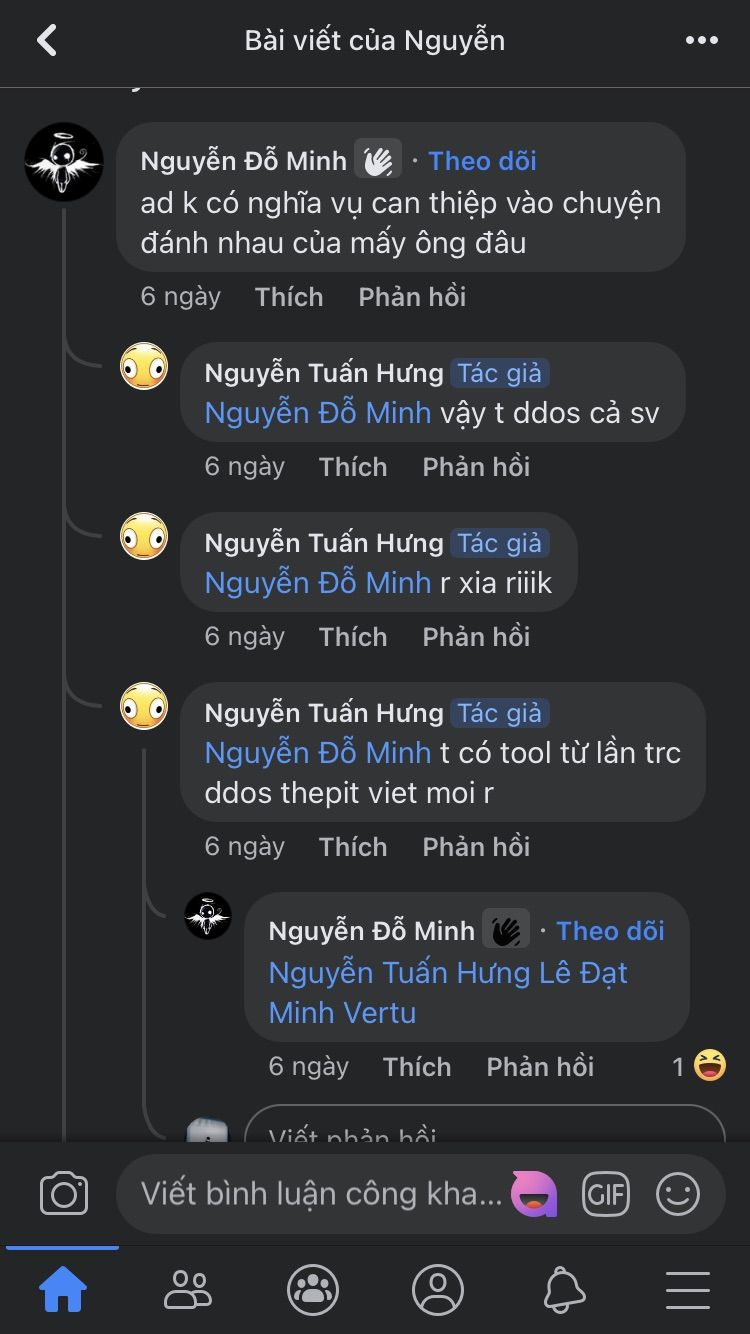This screenshot has height=1334, width=750.
Task: Open the emoji smiley picker
Action: (677, 1194)
